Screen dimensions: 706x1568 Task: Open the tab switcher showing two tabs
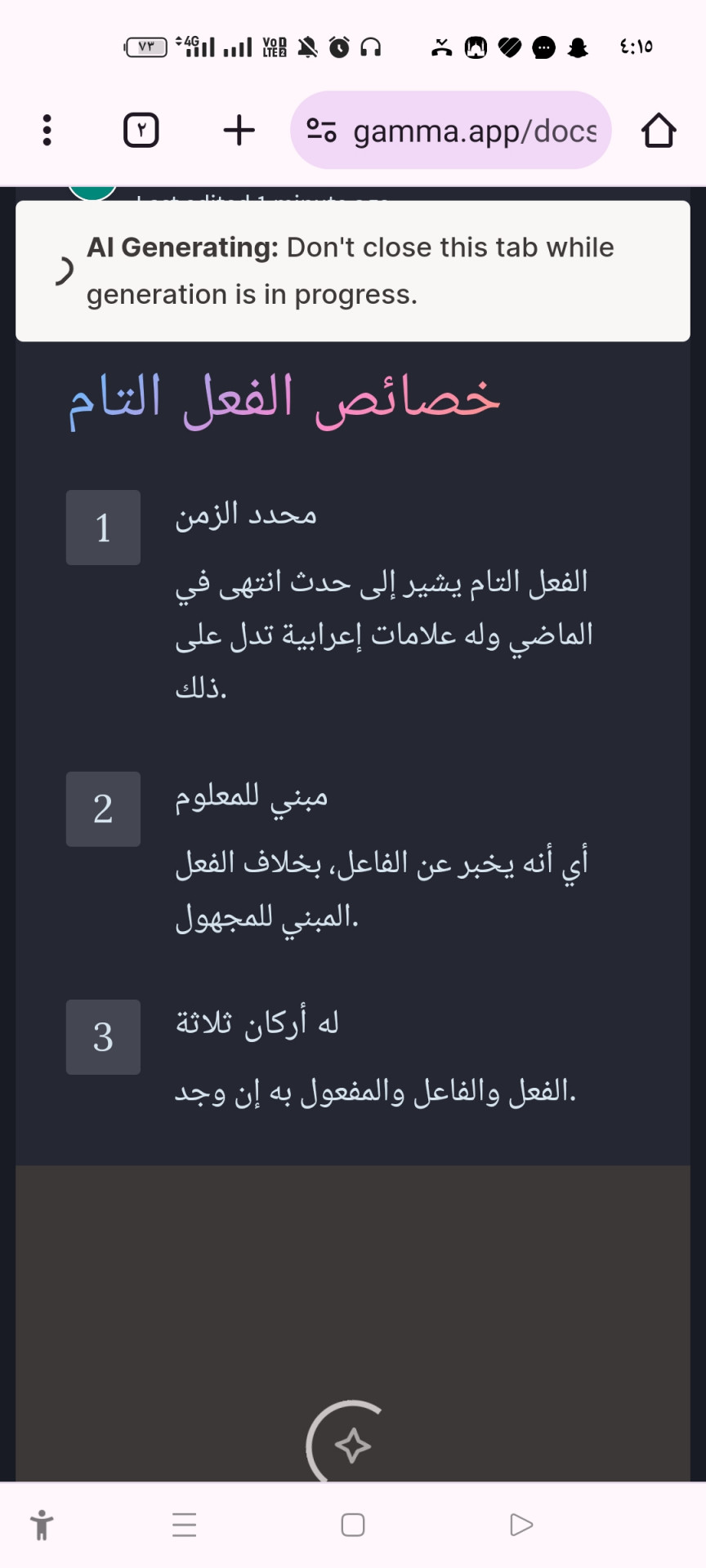(141, 131)
